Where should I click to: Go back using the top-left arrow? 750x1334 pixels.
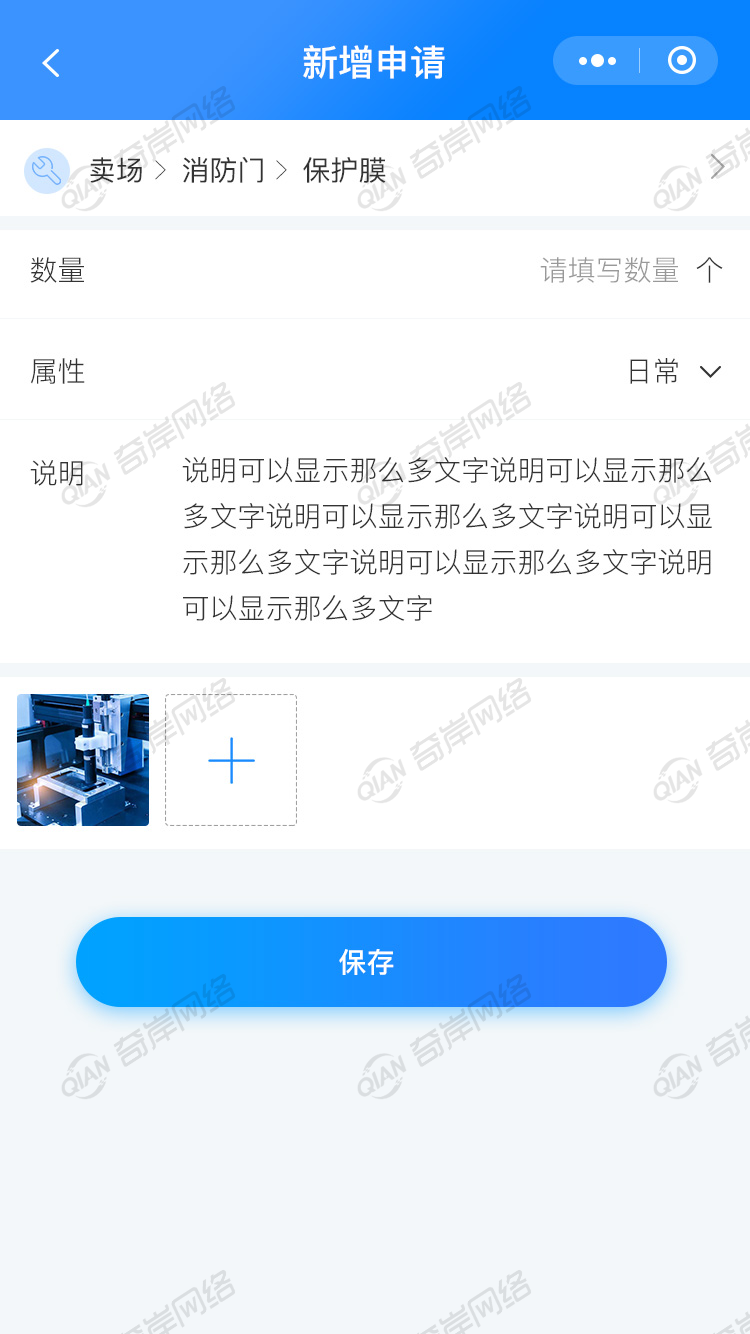[51, 62]
